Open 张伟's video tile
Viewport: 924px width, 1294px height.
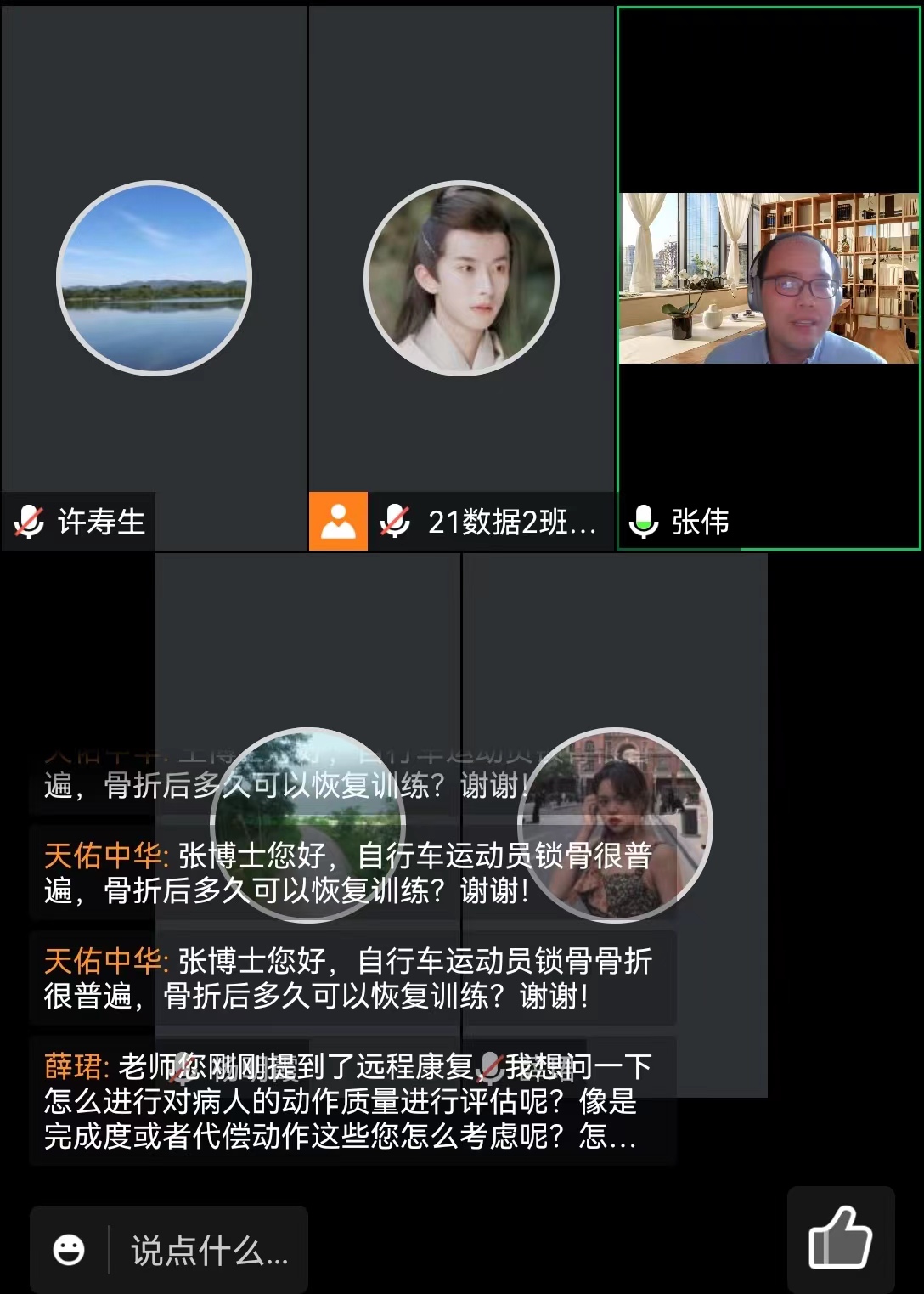point(768,279)
